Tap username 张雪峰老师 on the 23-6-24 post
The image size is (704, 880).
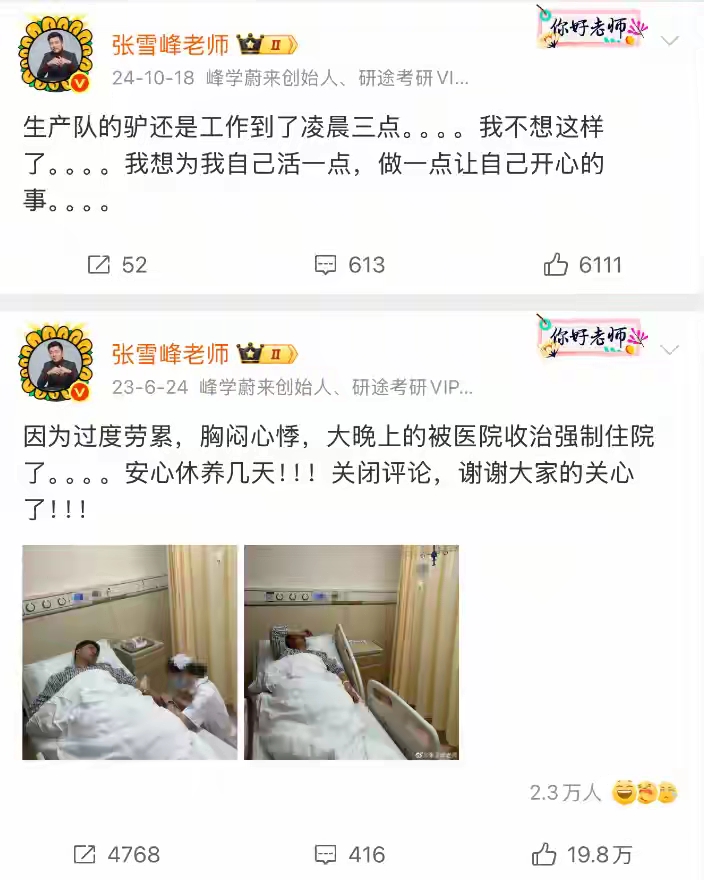pos(170,354)
